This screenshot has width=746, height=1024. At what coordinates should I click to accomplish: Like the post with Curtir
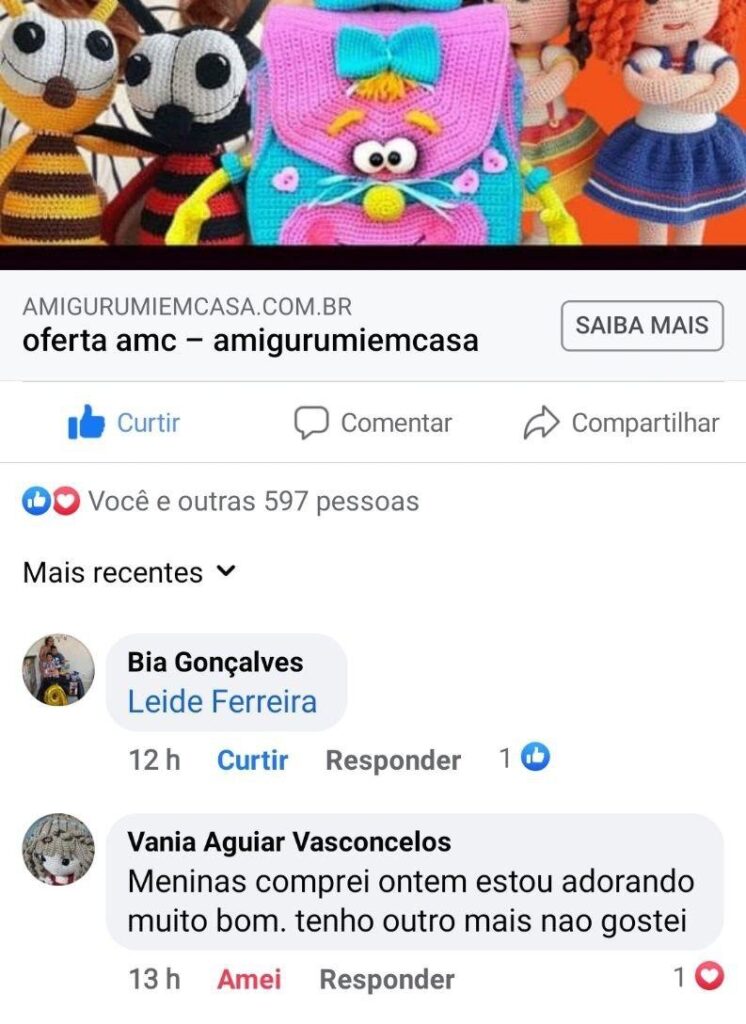pyautogui.click(x=124, y=423)
